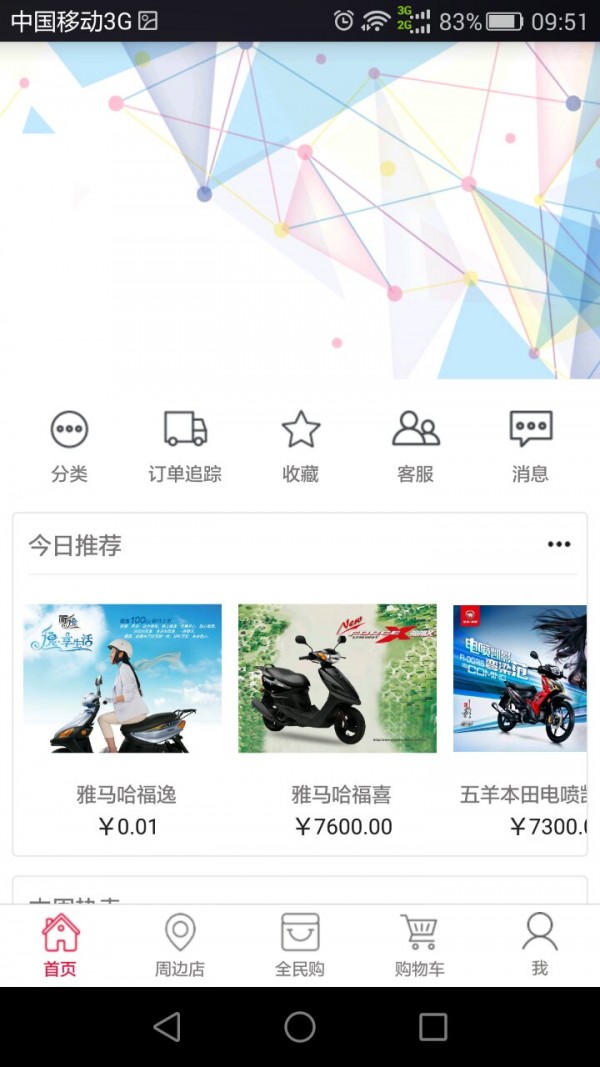Open the 收藏 favorites shortcut
Image resolution: width=600 pixels, height=1067 pixels.
[x=300, y=445]
